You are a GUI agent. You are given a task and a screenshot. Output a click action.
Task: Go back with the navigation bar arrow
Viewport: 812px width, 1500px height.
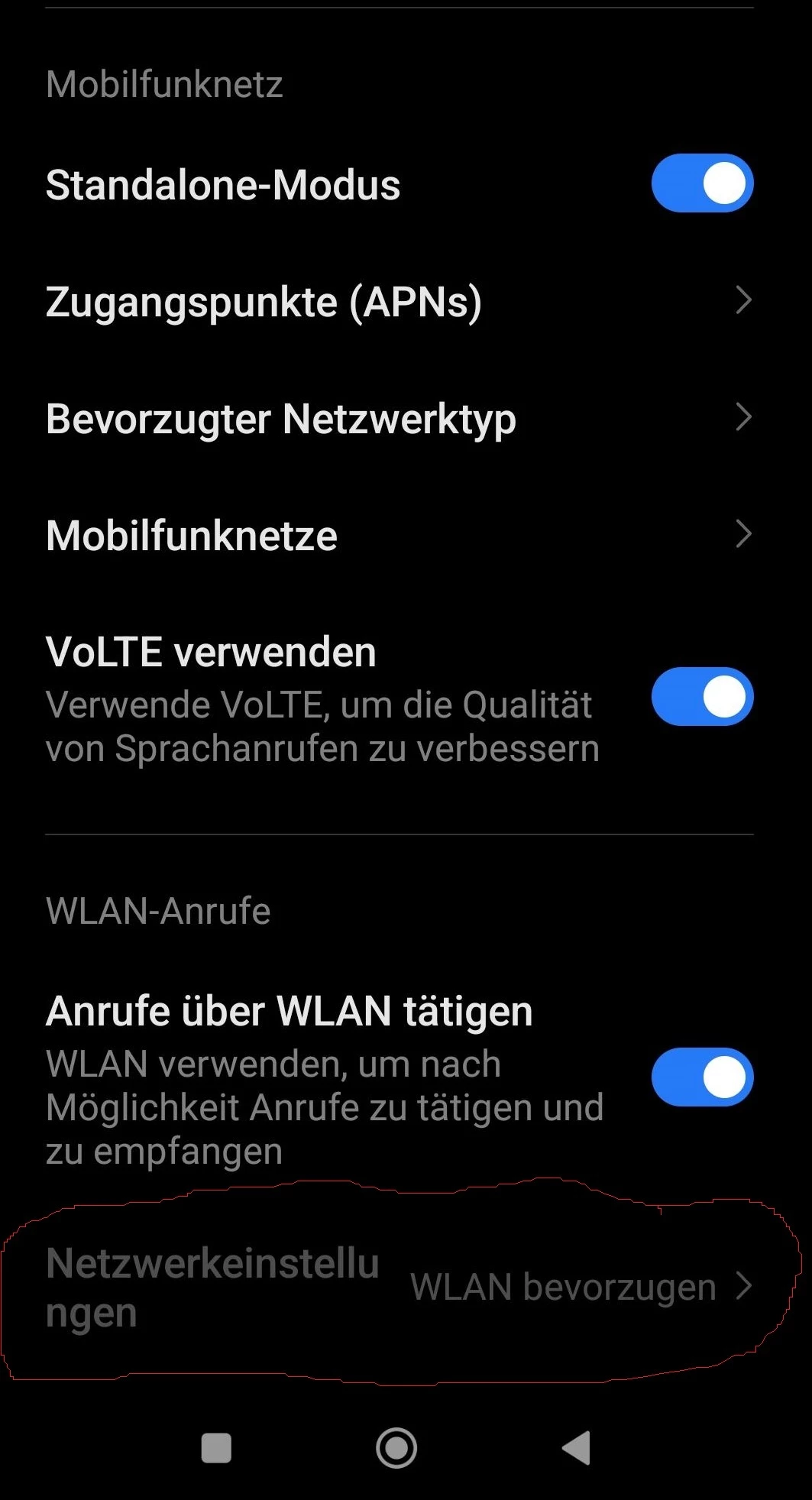point(577,1447)
